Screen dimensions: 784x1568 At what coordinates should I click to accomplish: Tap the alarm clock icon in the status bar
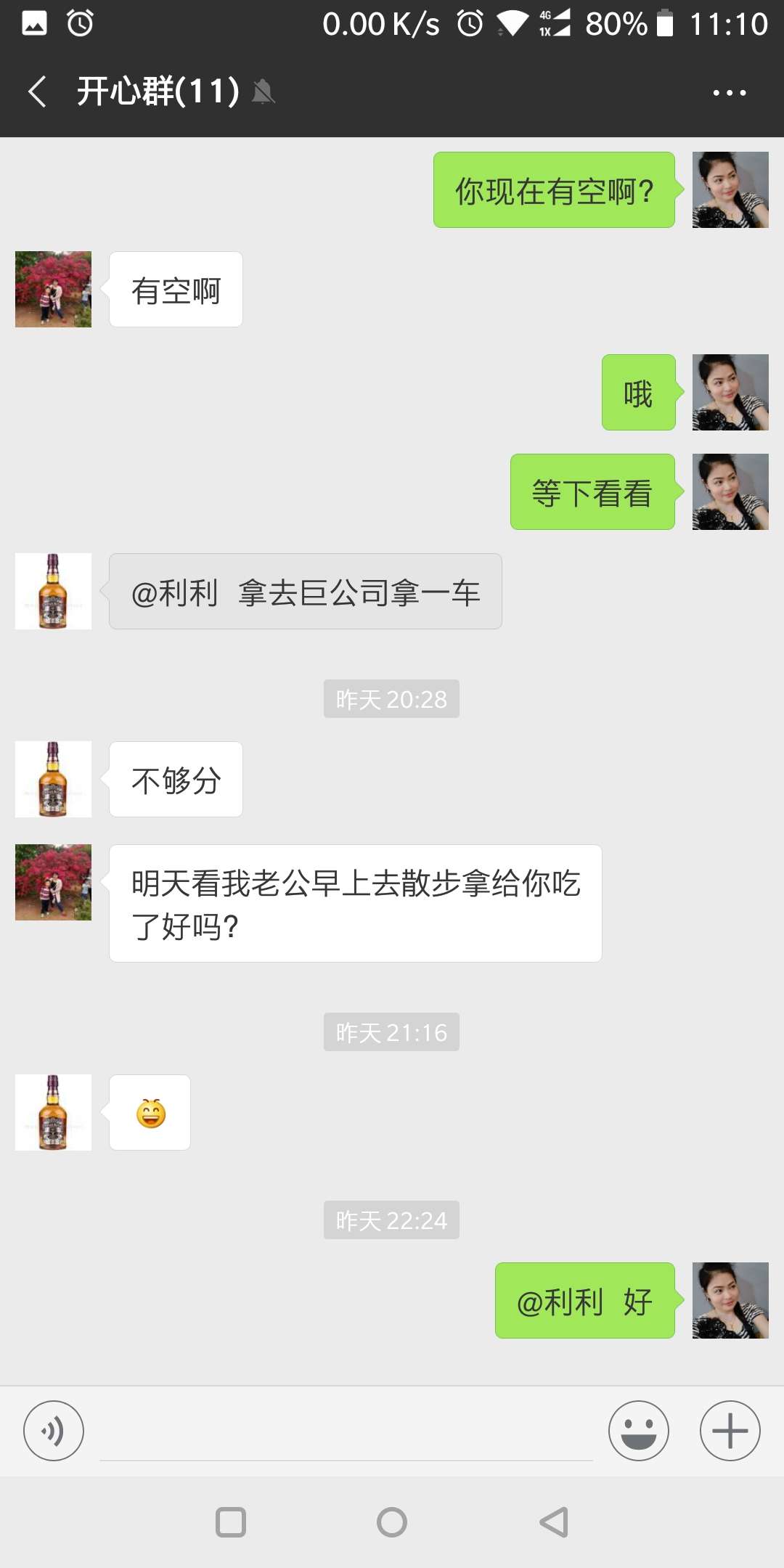coord(80,23)
